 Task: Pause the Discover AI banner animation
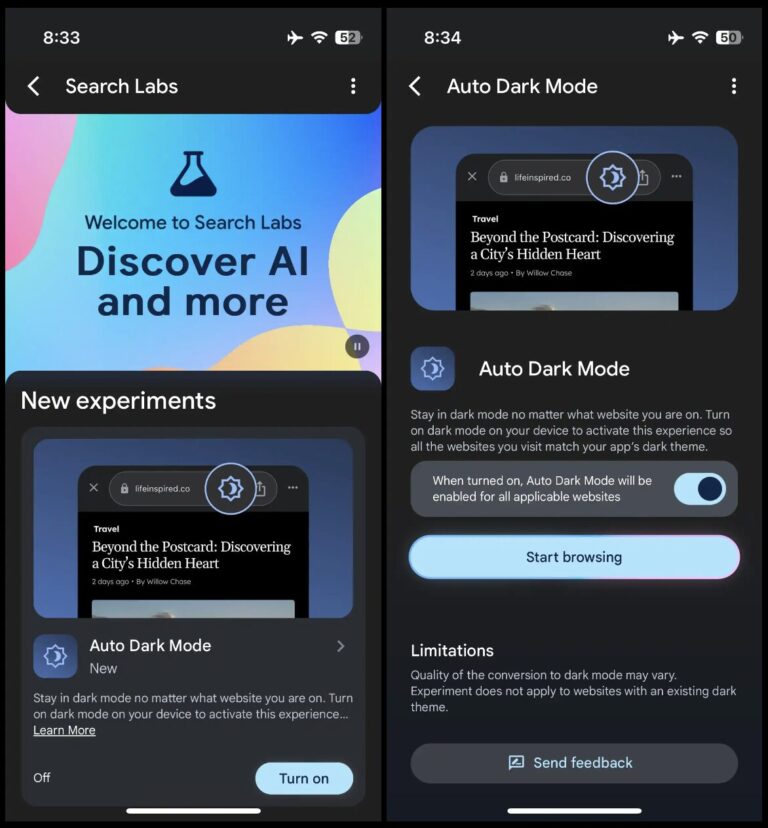point(357,346)
